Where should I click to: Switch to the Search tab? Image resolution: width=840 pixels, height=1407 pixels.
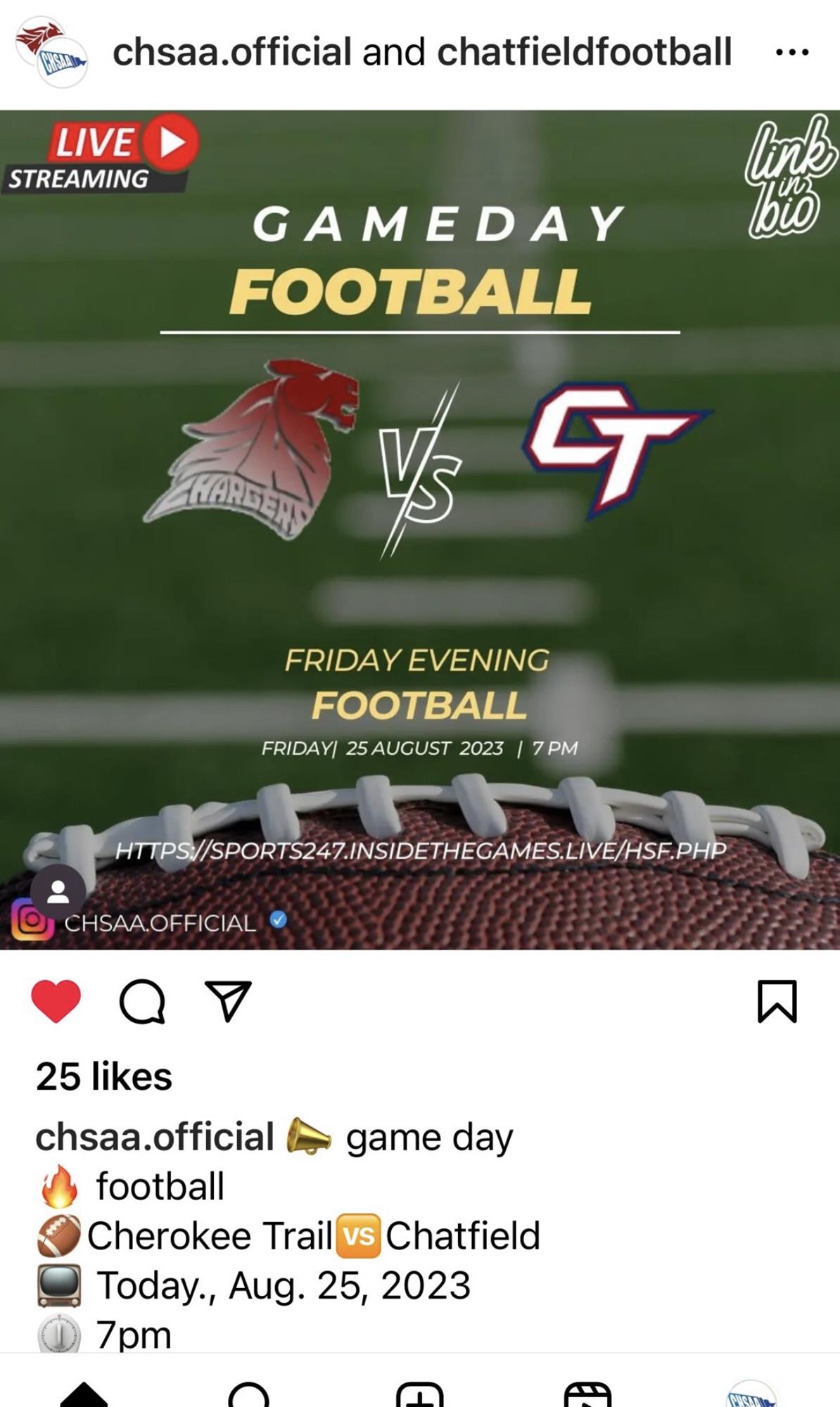point(249,1394)
